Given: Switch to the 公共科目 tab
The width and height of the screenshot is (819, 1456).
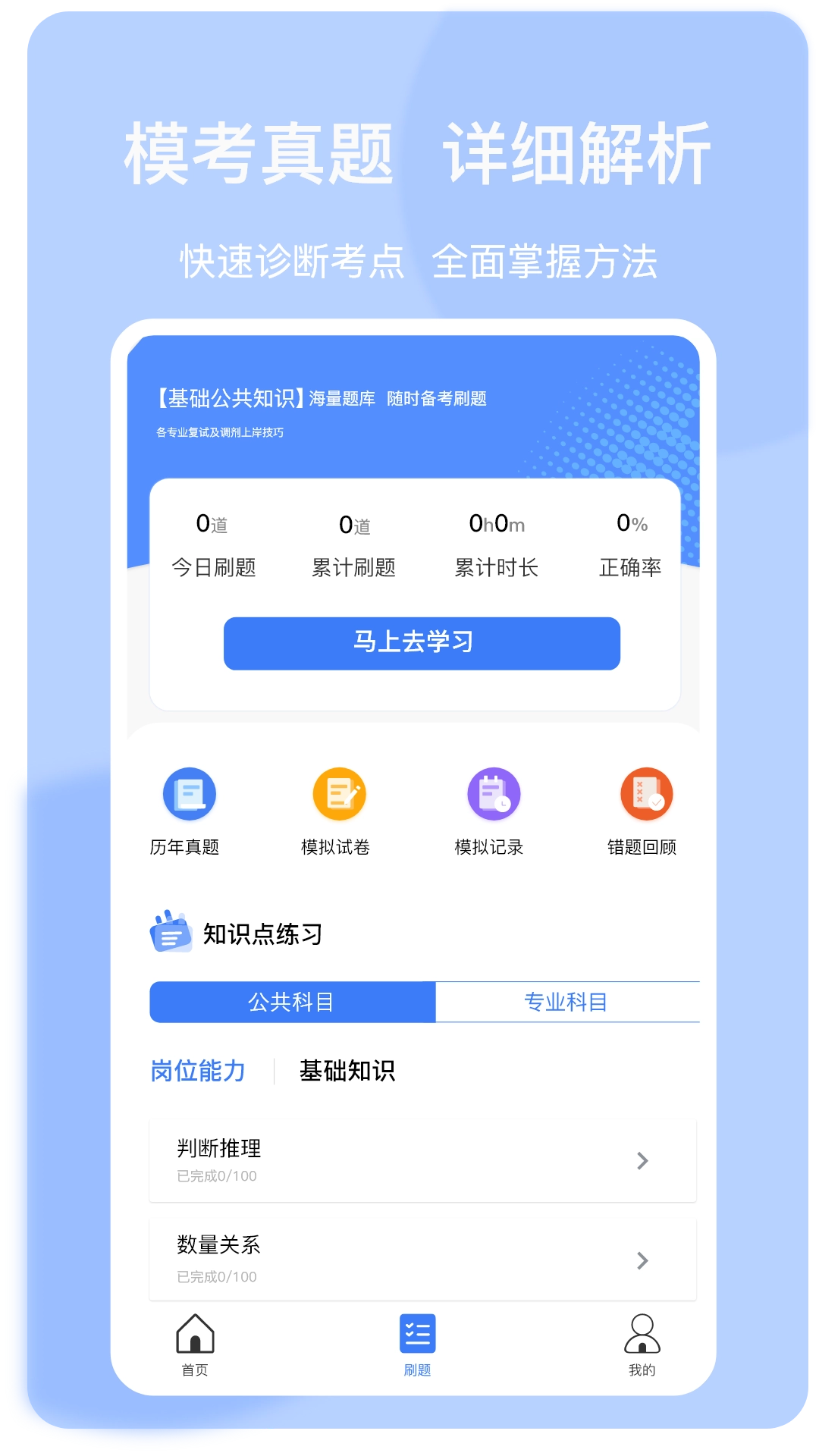Looking at the screenshot, I should coord(292,1003).
